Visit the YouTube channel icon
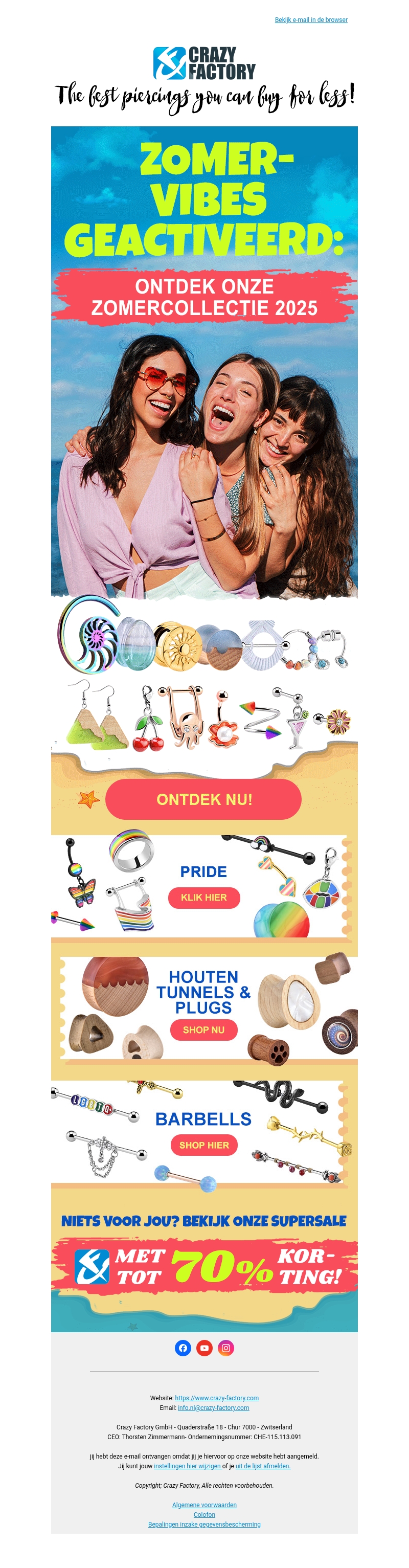 (x=204, y=1348)
